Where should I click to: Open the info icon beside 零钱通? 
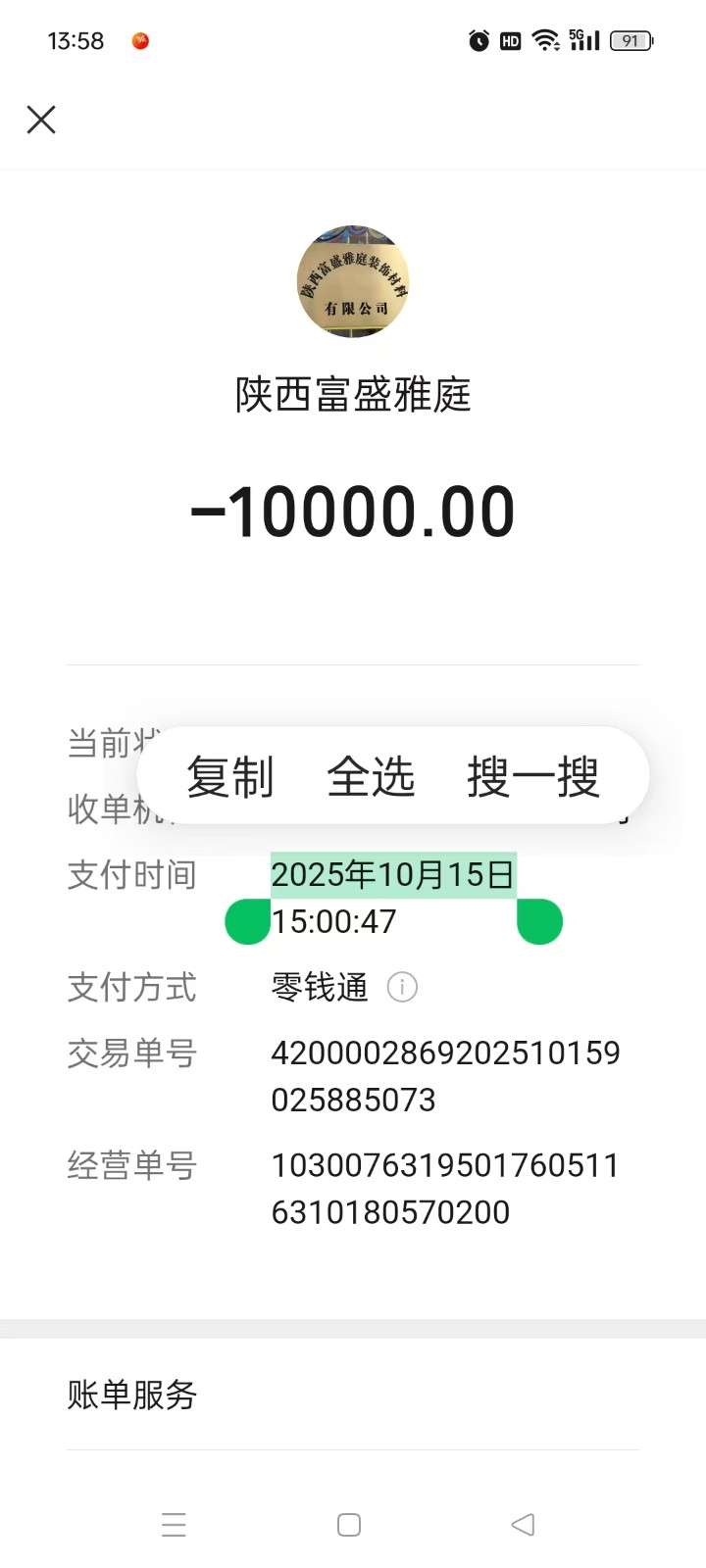point(402,987)
